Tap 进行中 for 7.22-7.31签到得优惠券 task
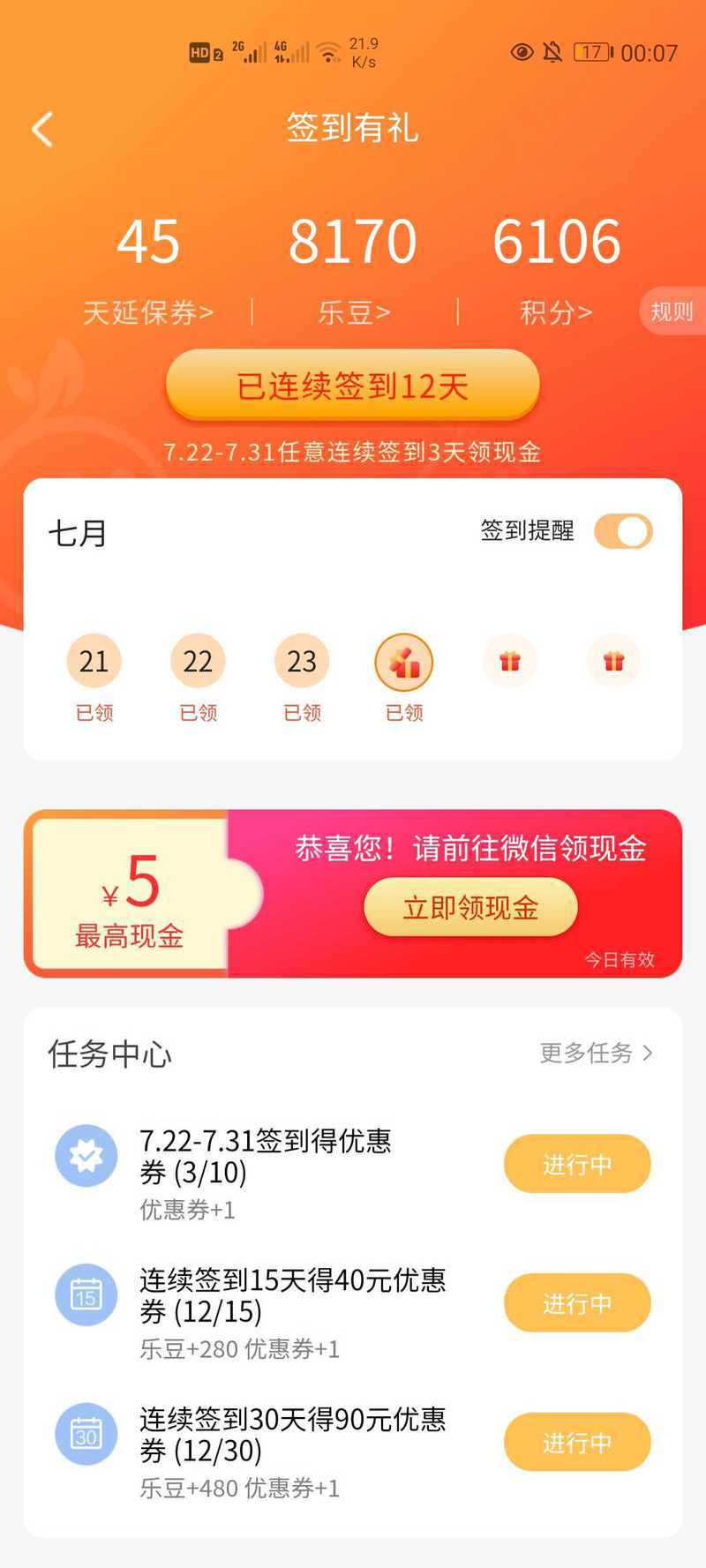 (576, 1164)
